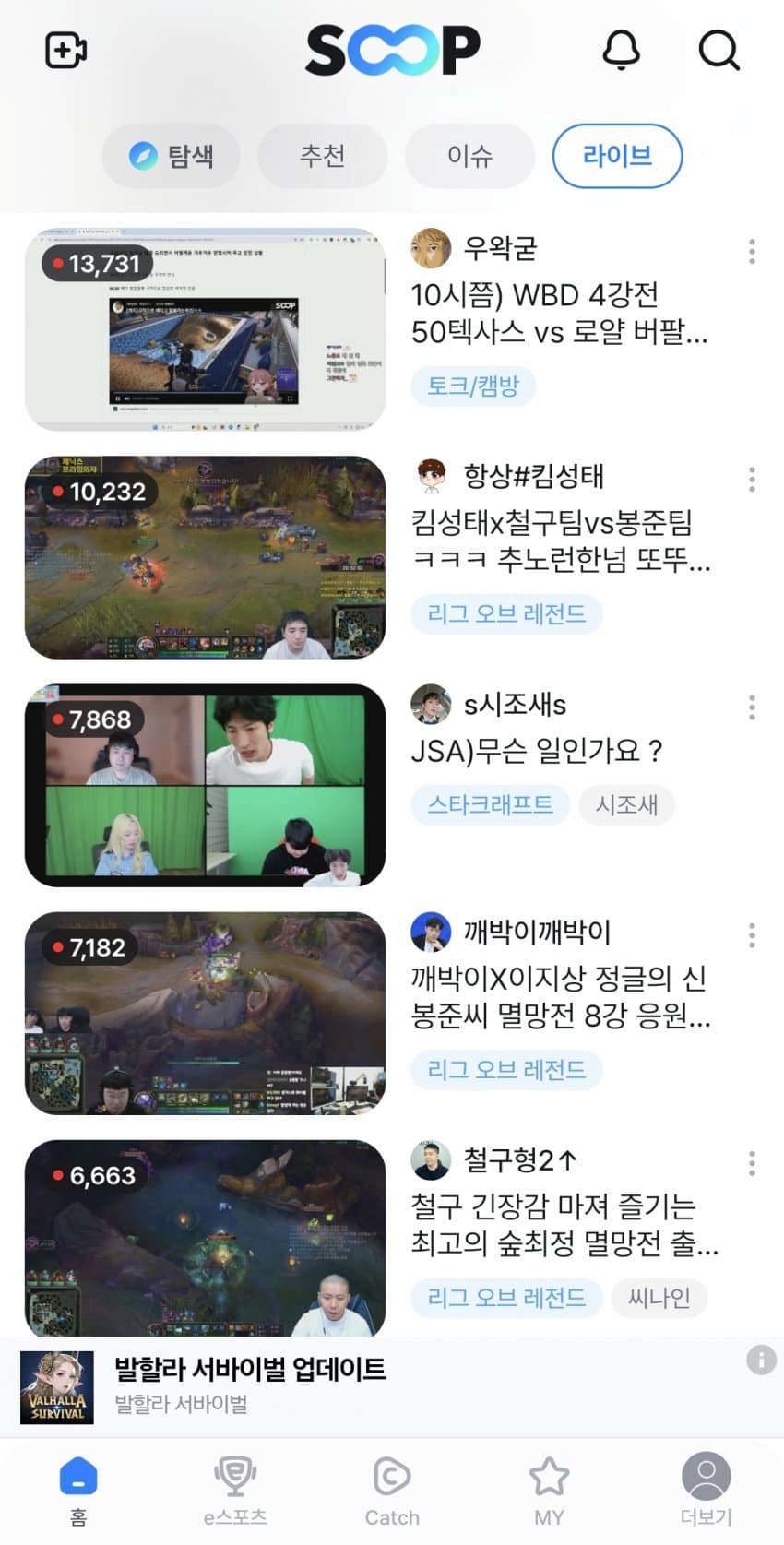
Task: Select the 시조새 tag chip
Action: [626, 804]
